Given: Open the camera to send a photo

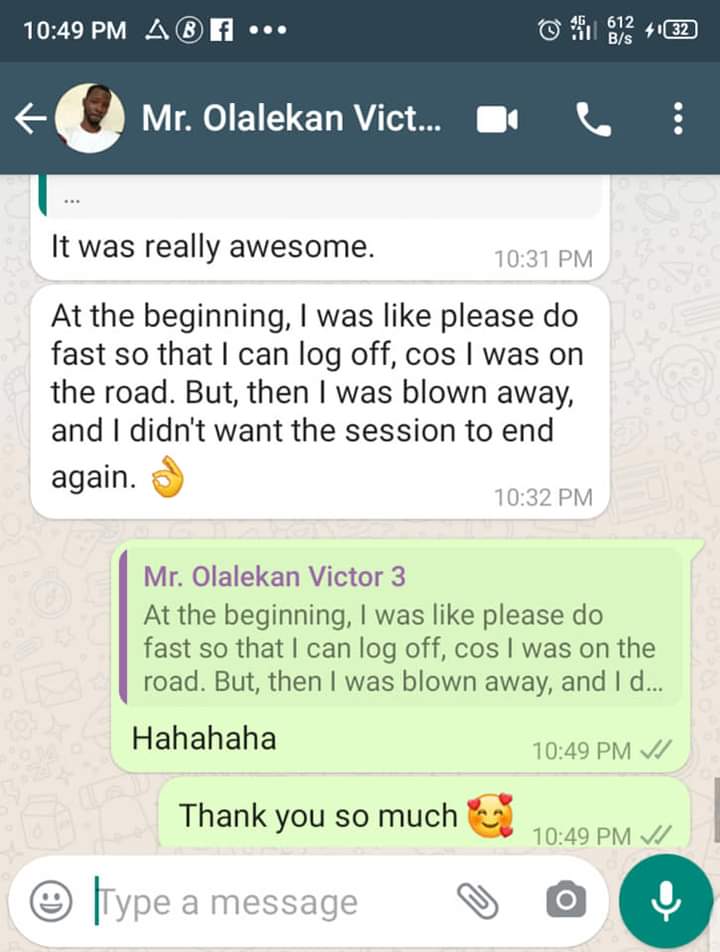Looking at the screenshot, I should tap(565, 902).
